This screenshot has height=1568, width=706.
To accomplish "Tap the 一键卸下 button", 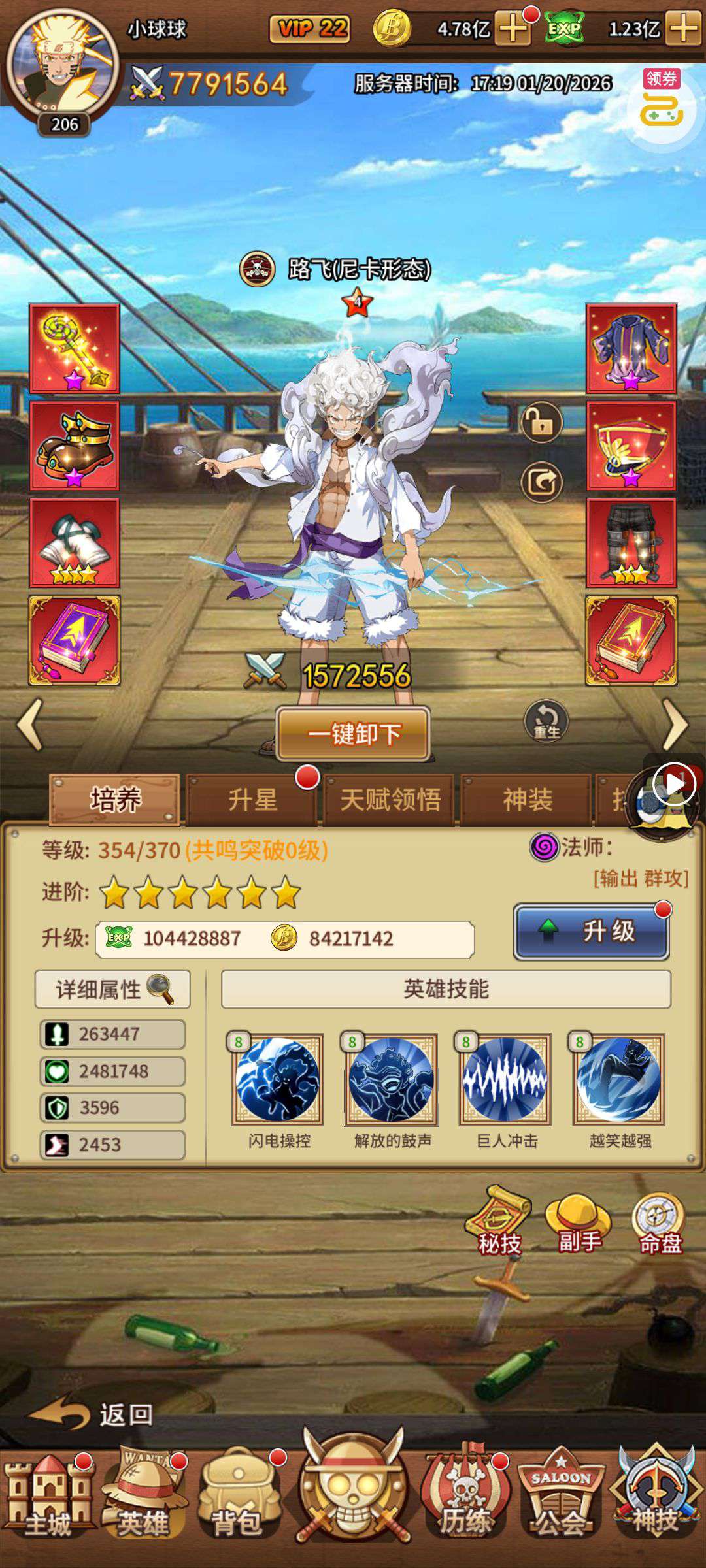I will tap(353, 734).
